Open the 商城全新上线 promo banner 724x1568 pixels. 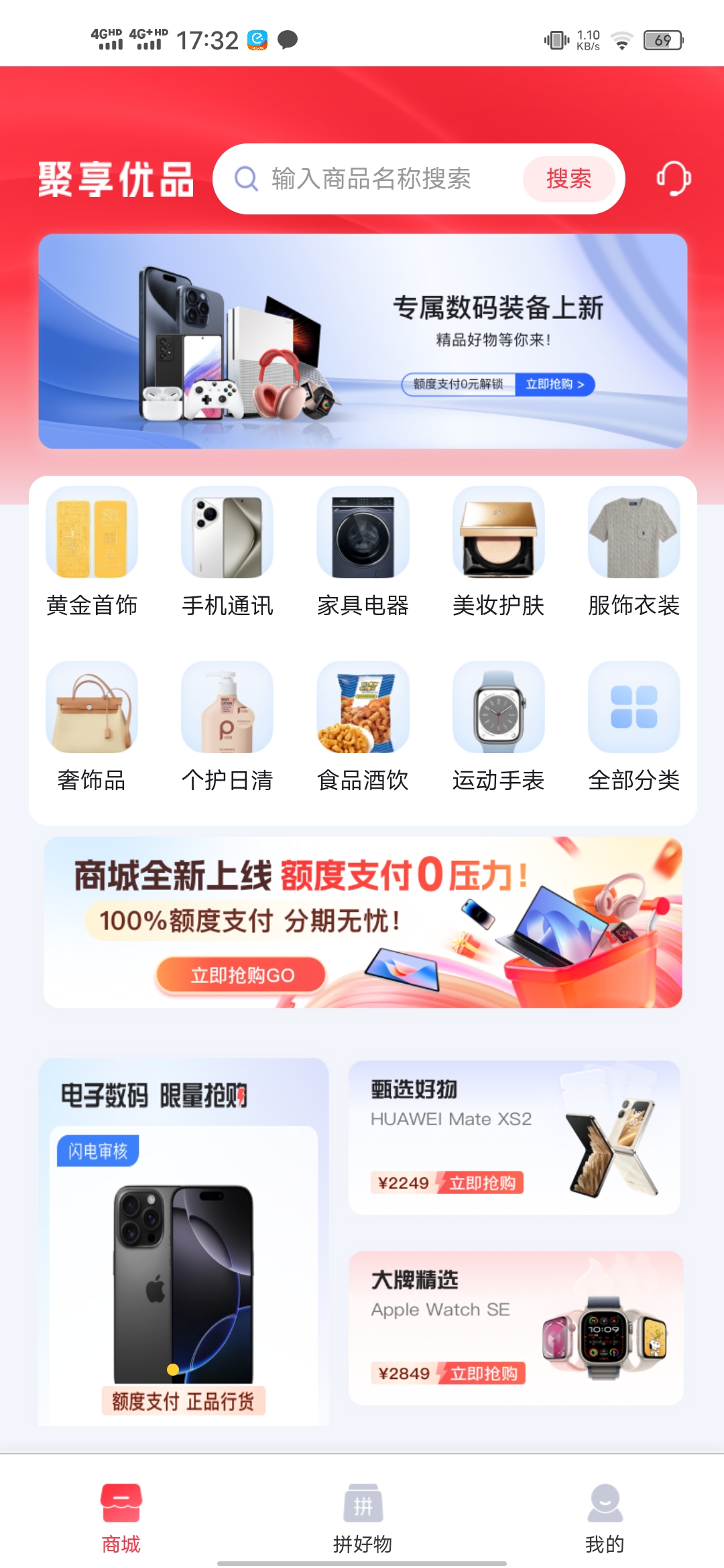pyautogui.click(x=363, y=922)
